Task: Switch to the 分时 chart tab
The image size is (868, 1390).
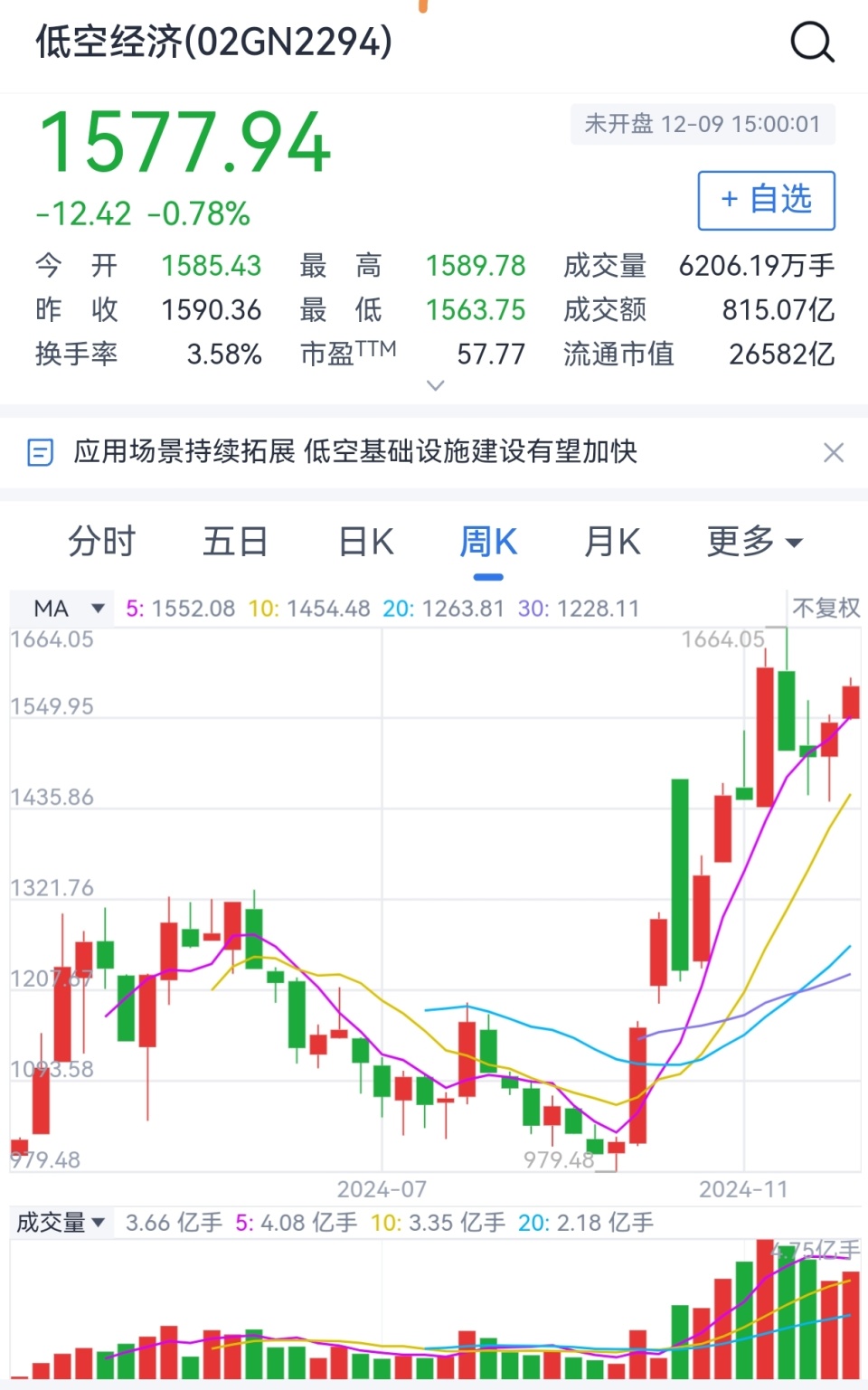Action: point(101,541)
